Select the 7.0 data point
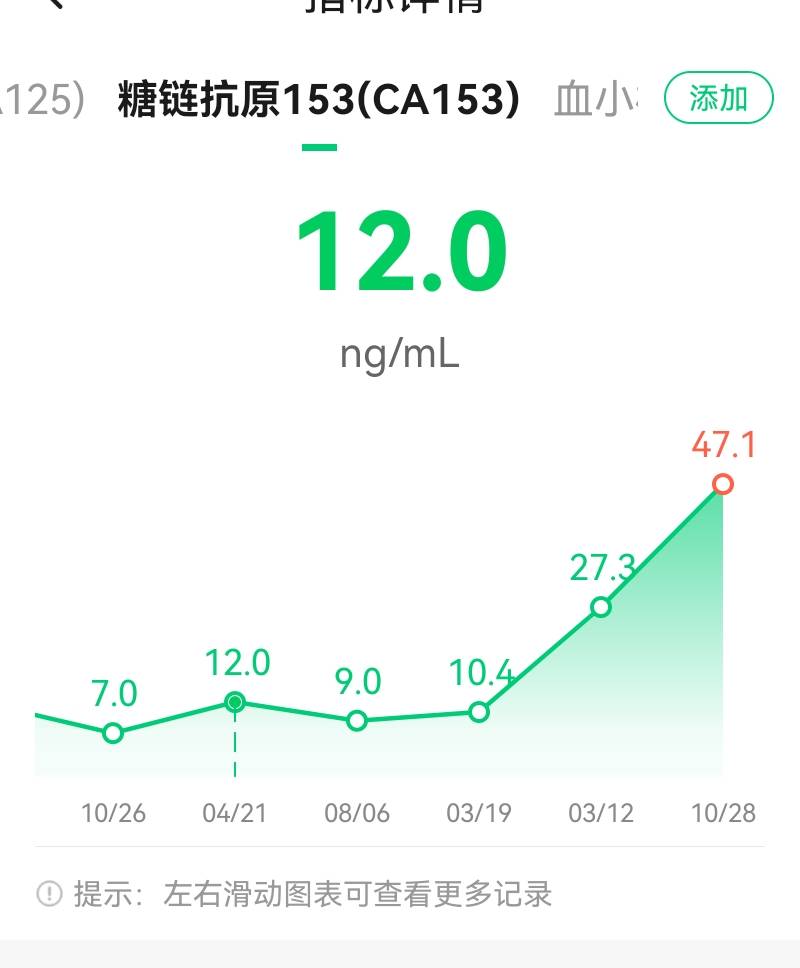 (x=111, y=733)
